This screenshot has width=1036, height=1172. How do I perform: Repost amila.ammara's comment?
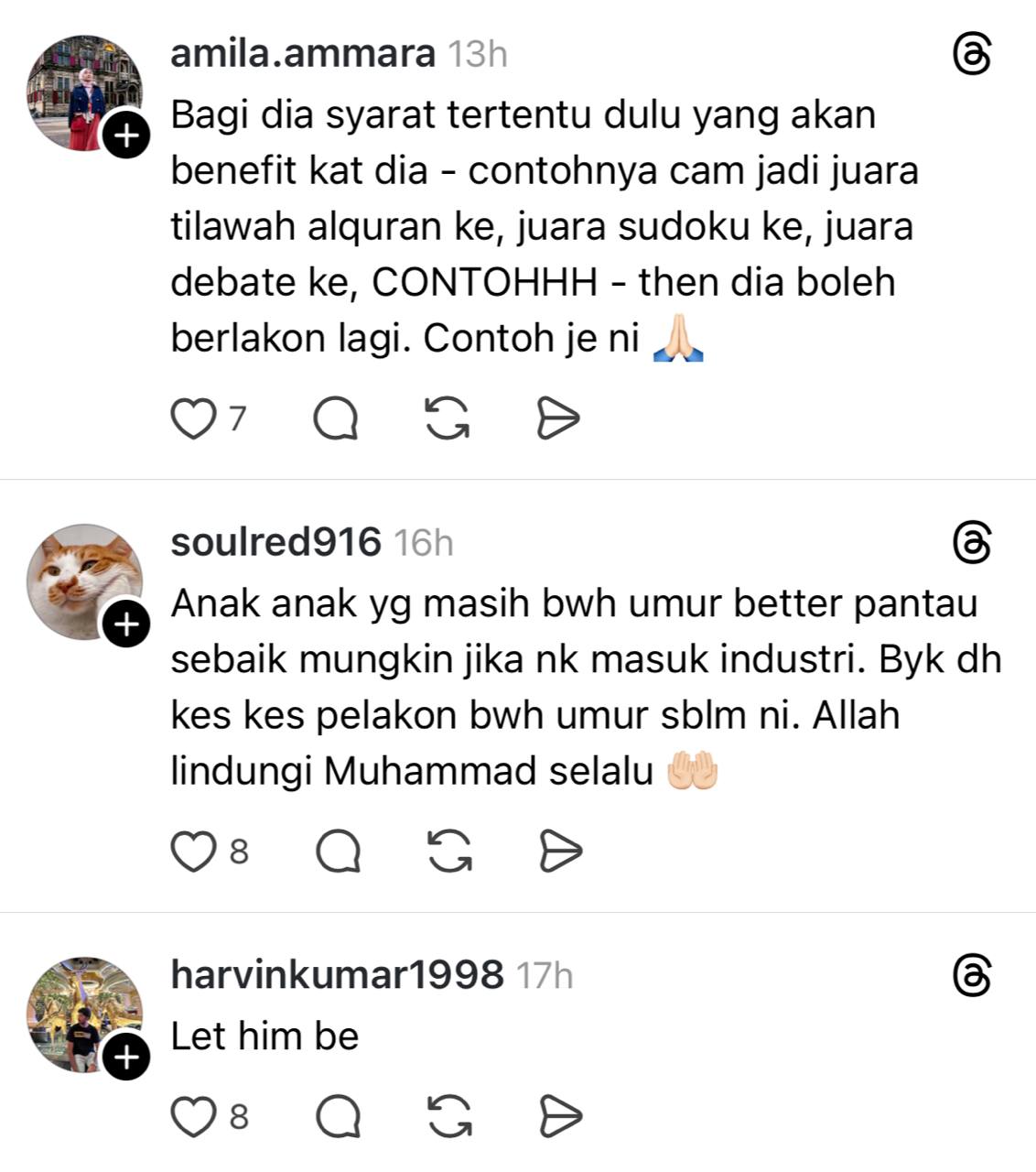[448, 419]
